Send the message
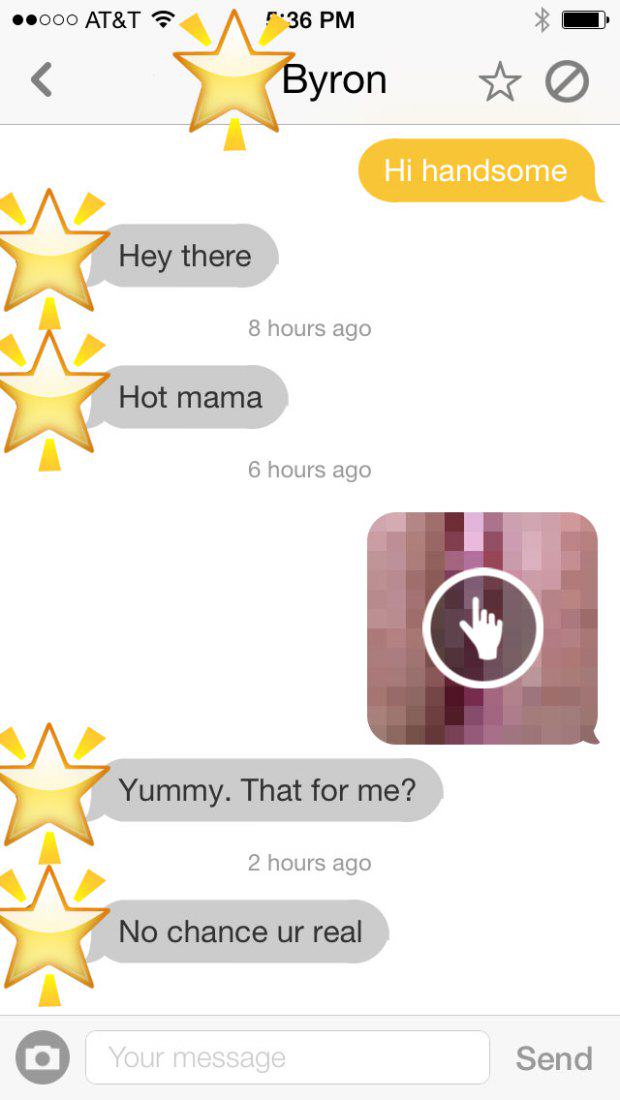Image resolution: width=620 pixels, height=1100 pixels. point(554,1058)
